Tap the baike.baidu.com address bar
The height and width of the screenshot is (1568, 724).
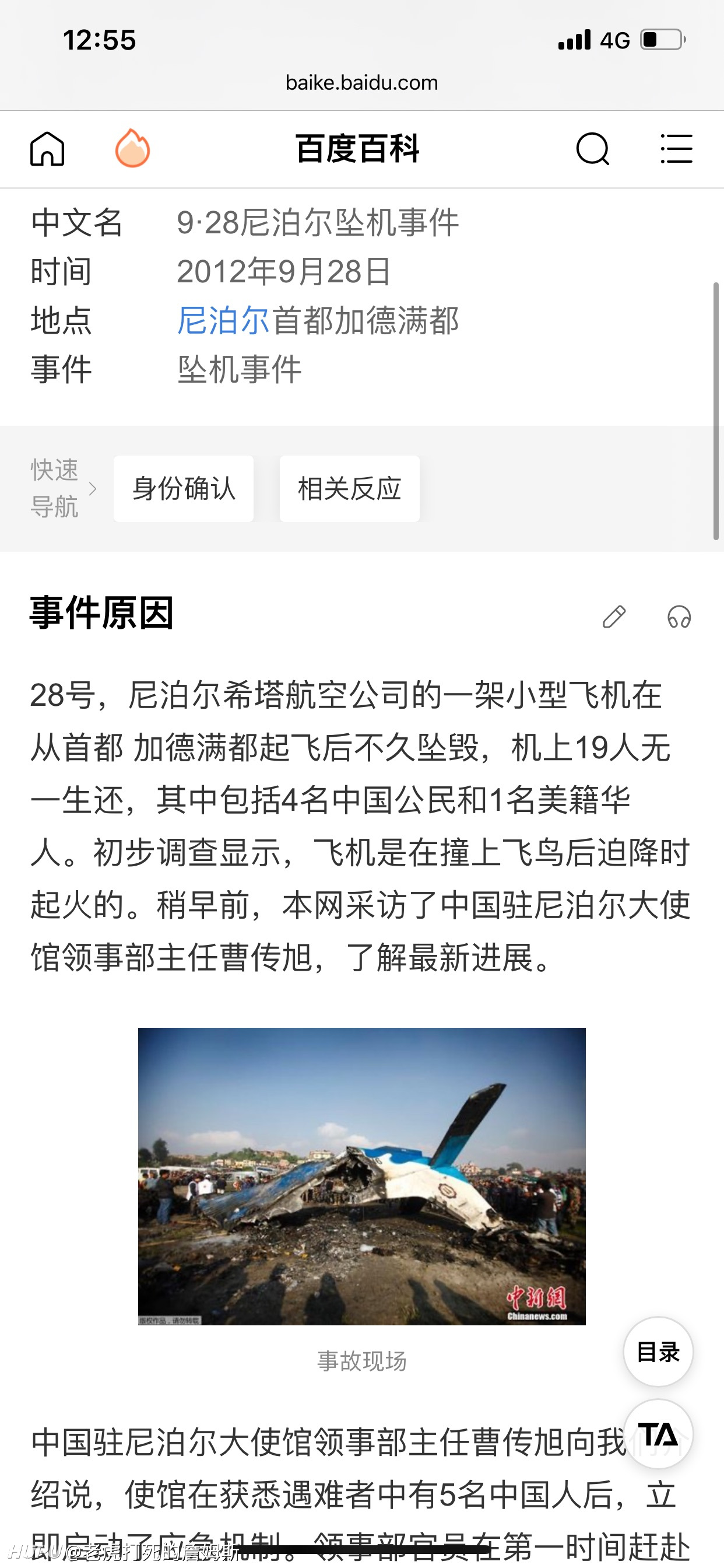pos(362,82)
